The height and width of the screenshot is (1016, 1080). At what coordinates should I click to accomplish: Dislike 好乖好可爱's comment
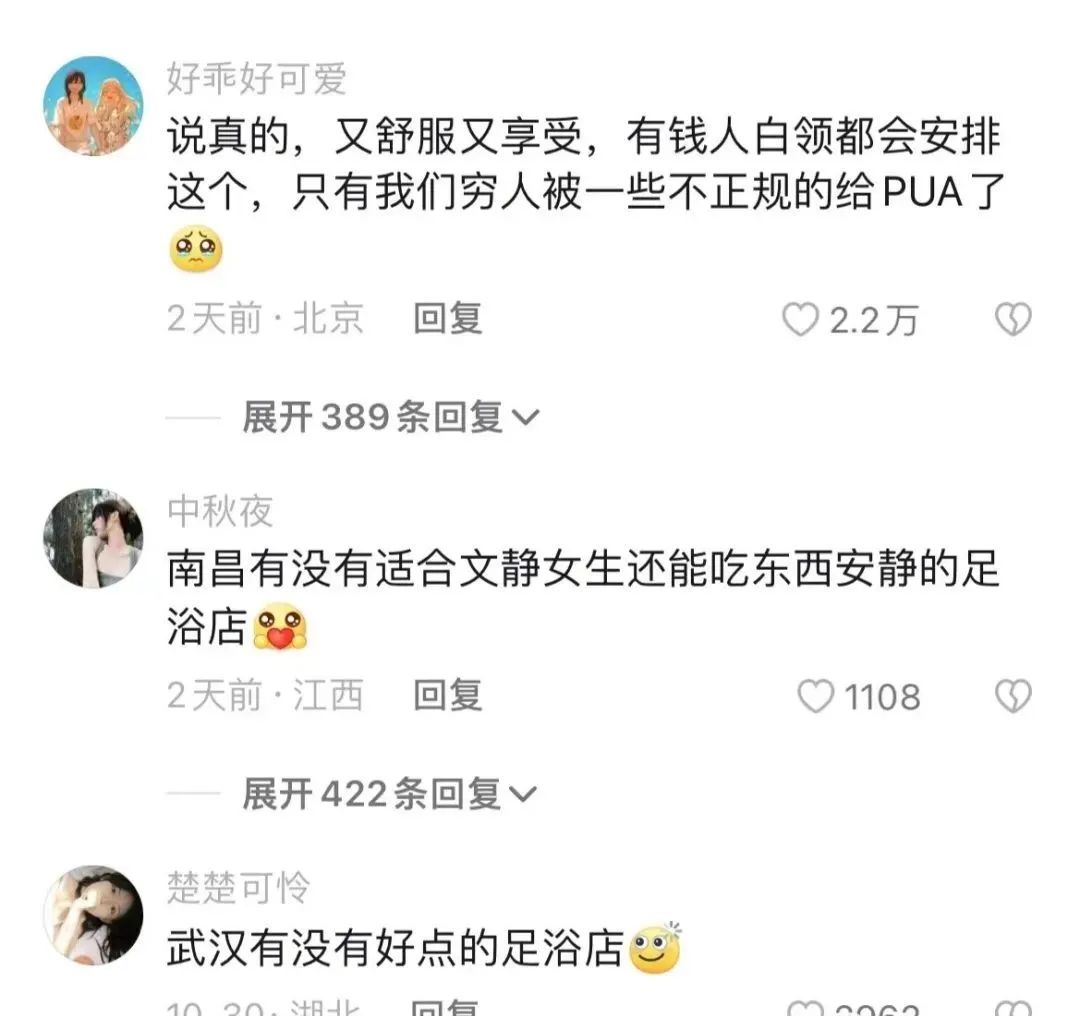coord(1013,320)
